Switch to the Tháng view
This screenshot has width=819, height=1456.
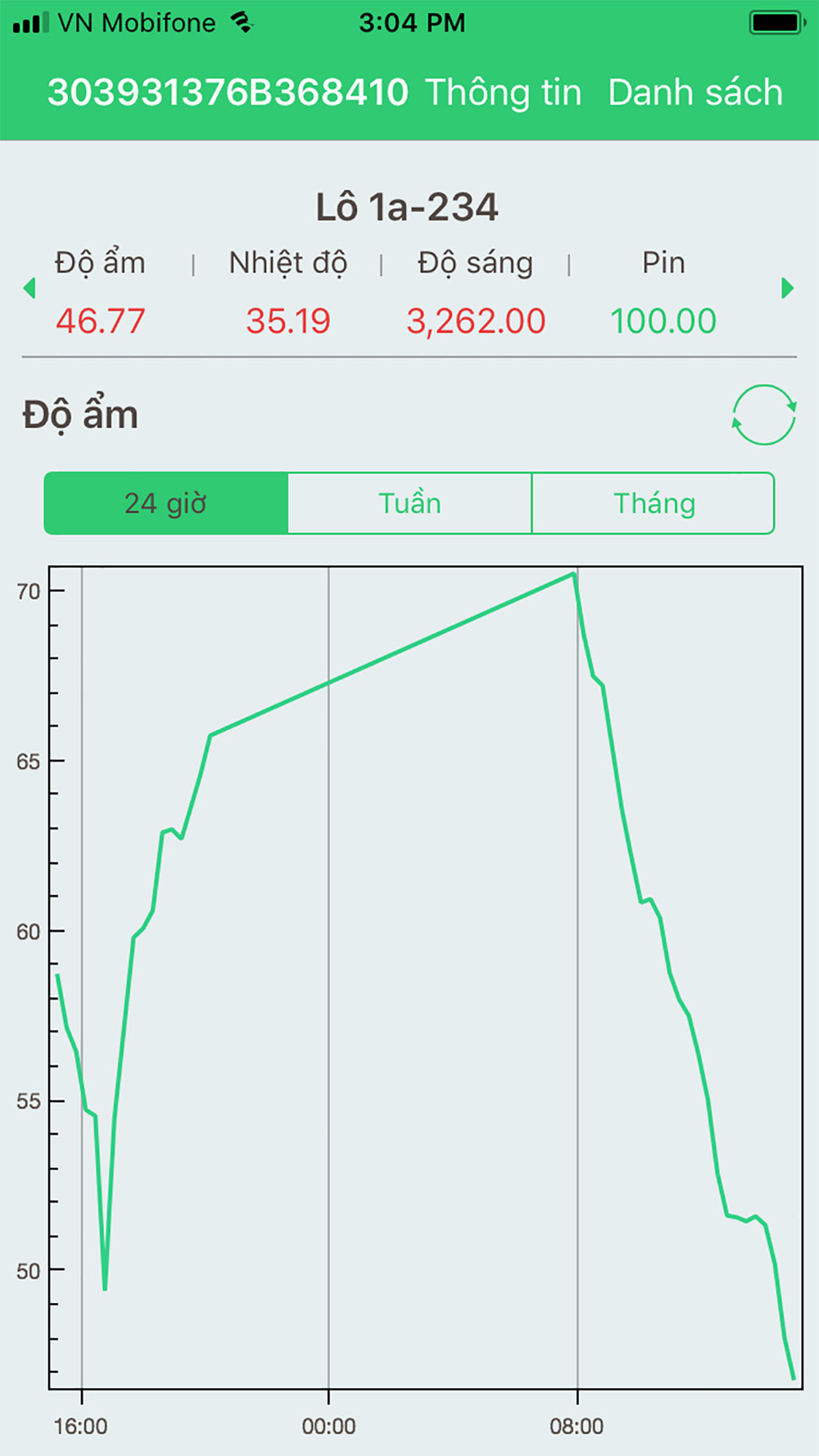(654, 503)
